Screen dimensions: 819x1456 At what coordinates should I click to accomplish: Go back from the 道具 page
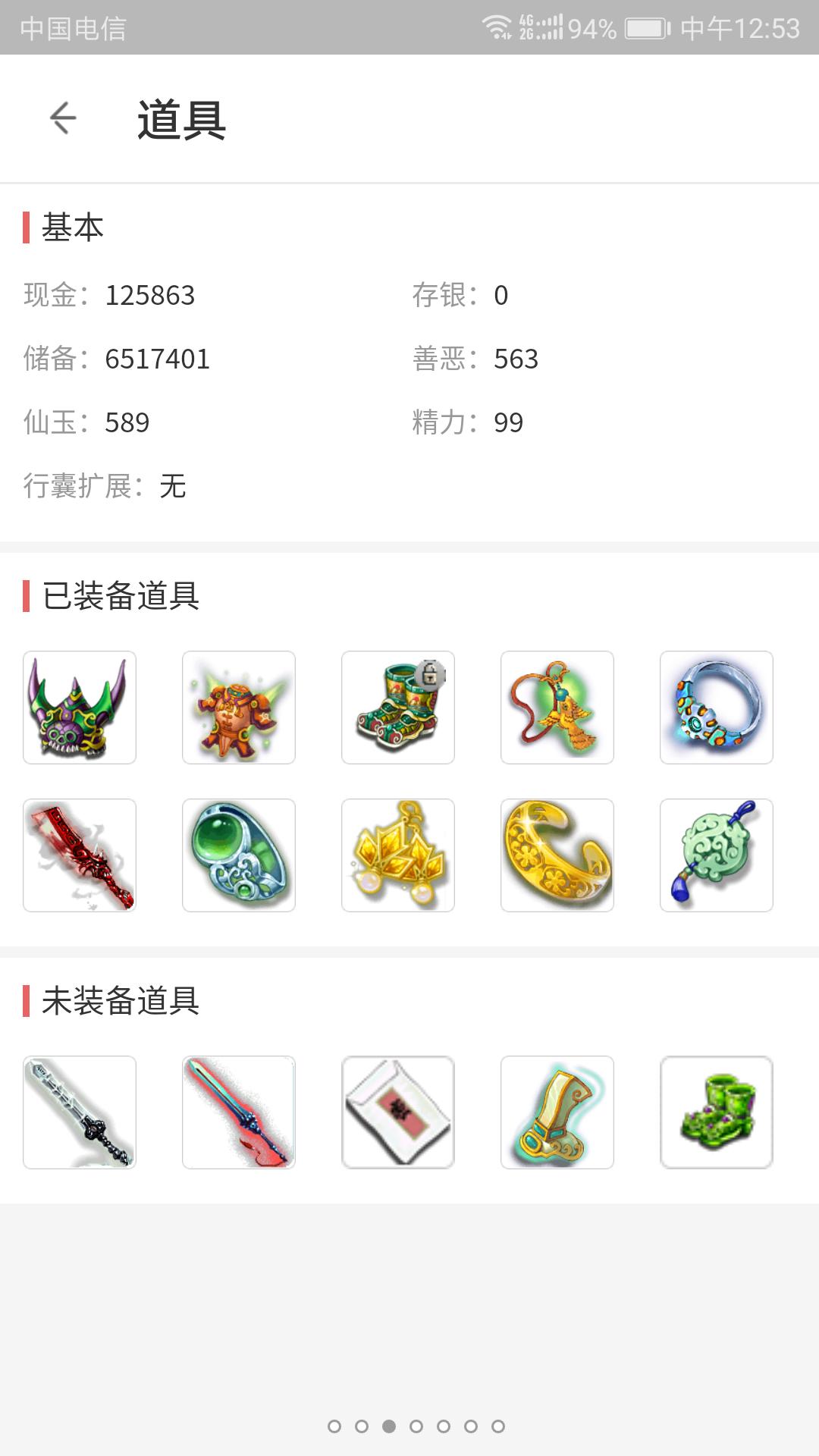point(63,118)
